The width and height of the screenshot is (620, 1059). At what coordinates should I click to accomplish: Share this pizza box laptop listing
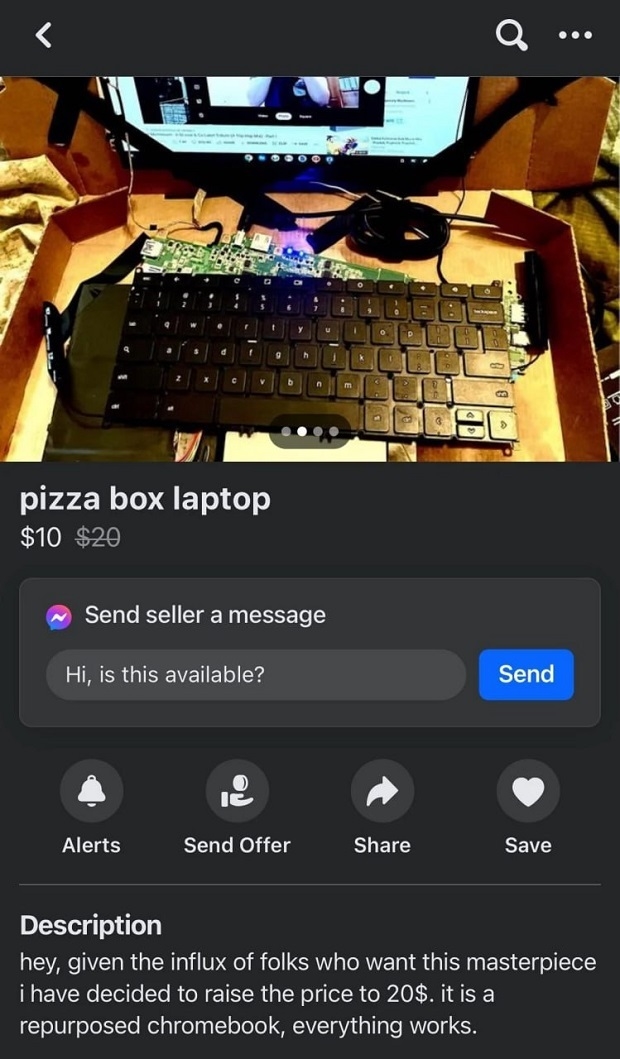pos(382,792)
